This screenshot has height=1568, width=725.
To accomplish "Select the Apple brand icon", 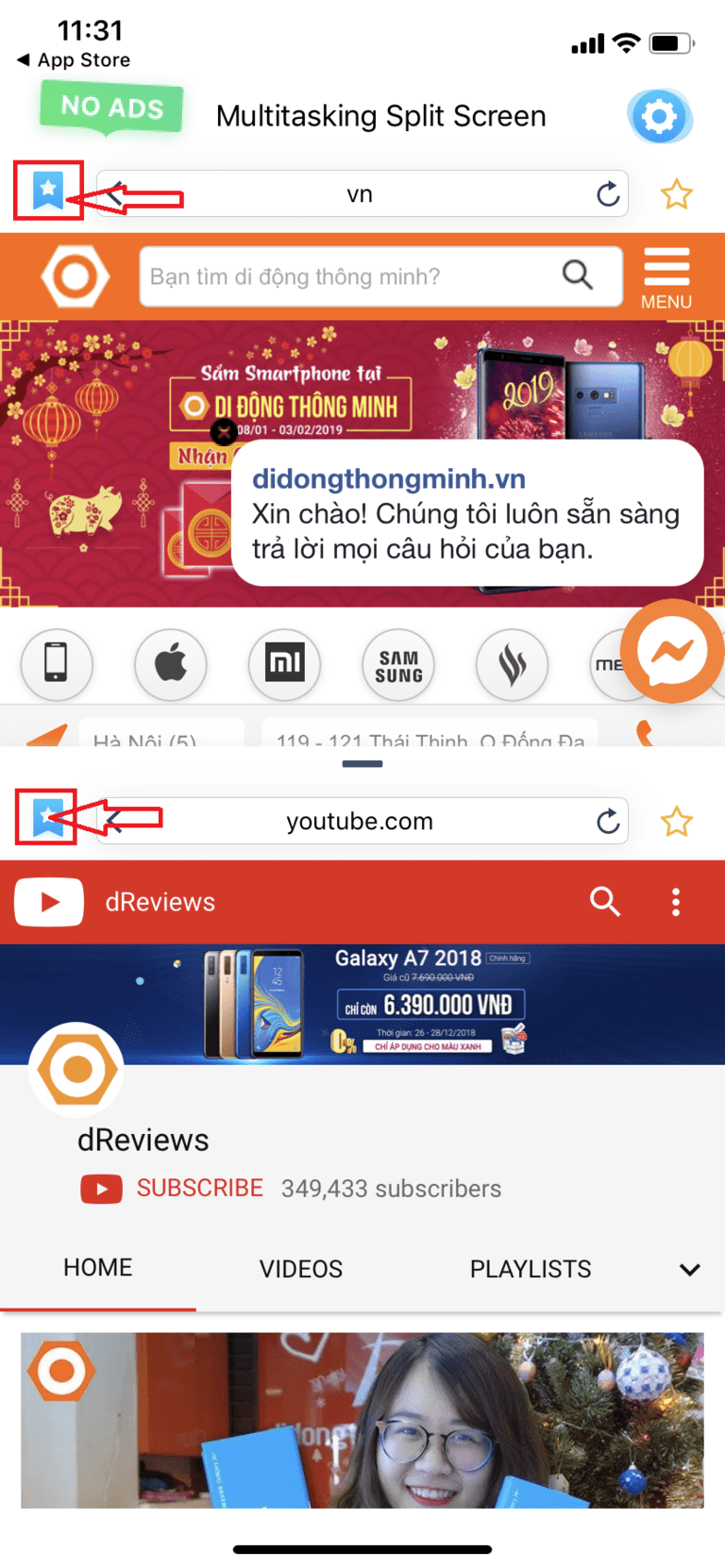I will point(171,664).
